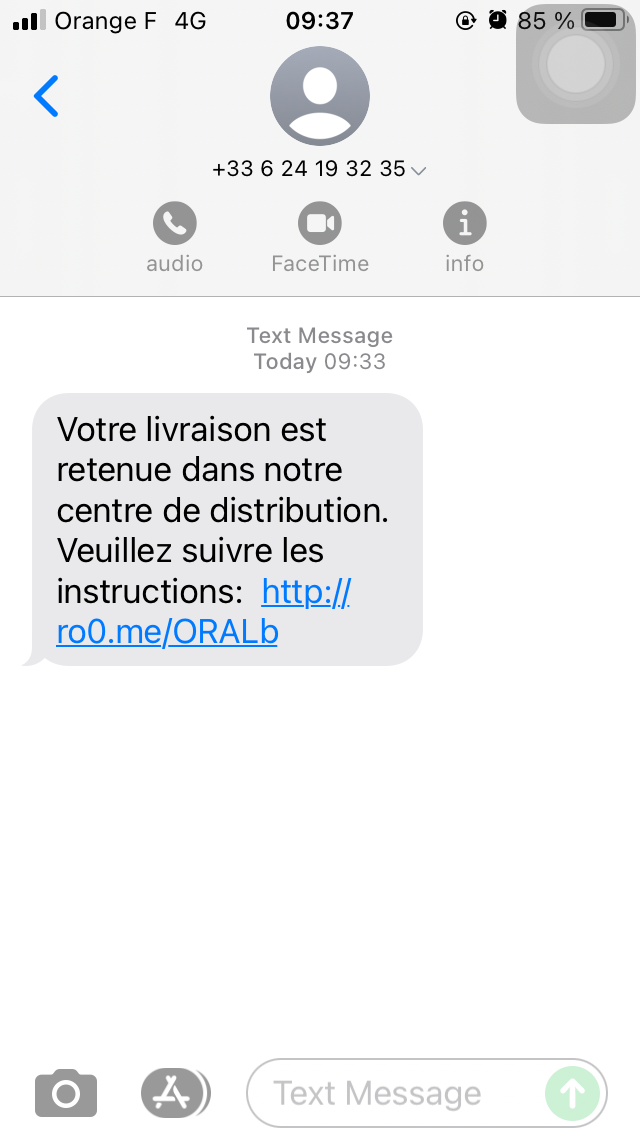Open the camera to attach a photo
640x1136 pixels.
click(66, 1093)
